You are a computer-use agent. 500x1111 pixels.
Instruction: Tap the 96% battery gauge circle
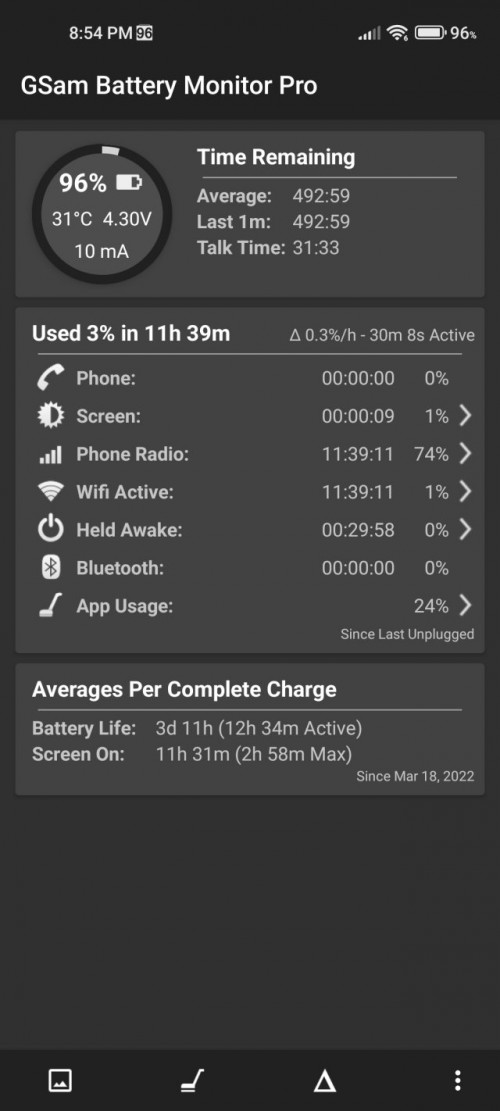coord(102,214)
